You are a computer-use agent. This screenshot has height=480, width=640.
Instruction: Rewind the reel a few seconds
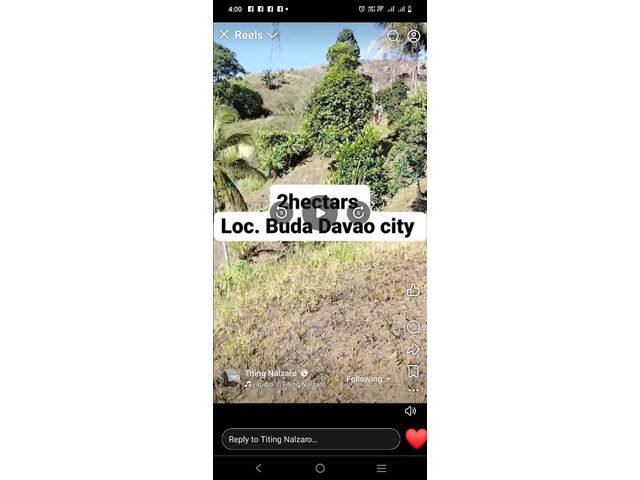[281, 212]
